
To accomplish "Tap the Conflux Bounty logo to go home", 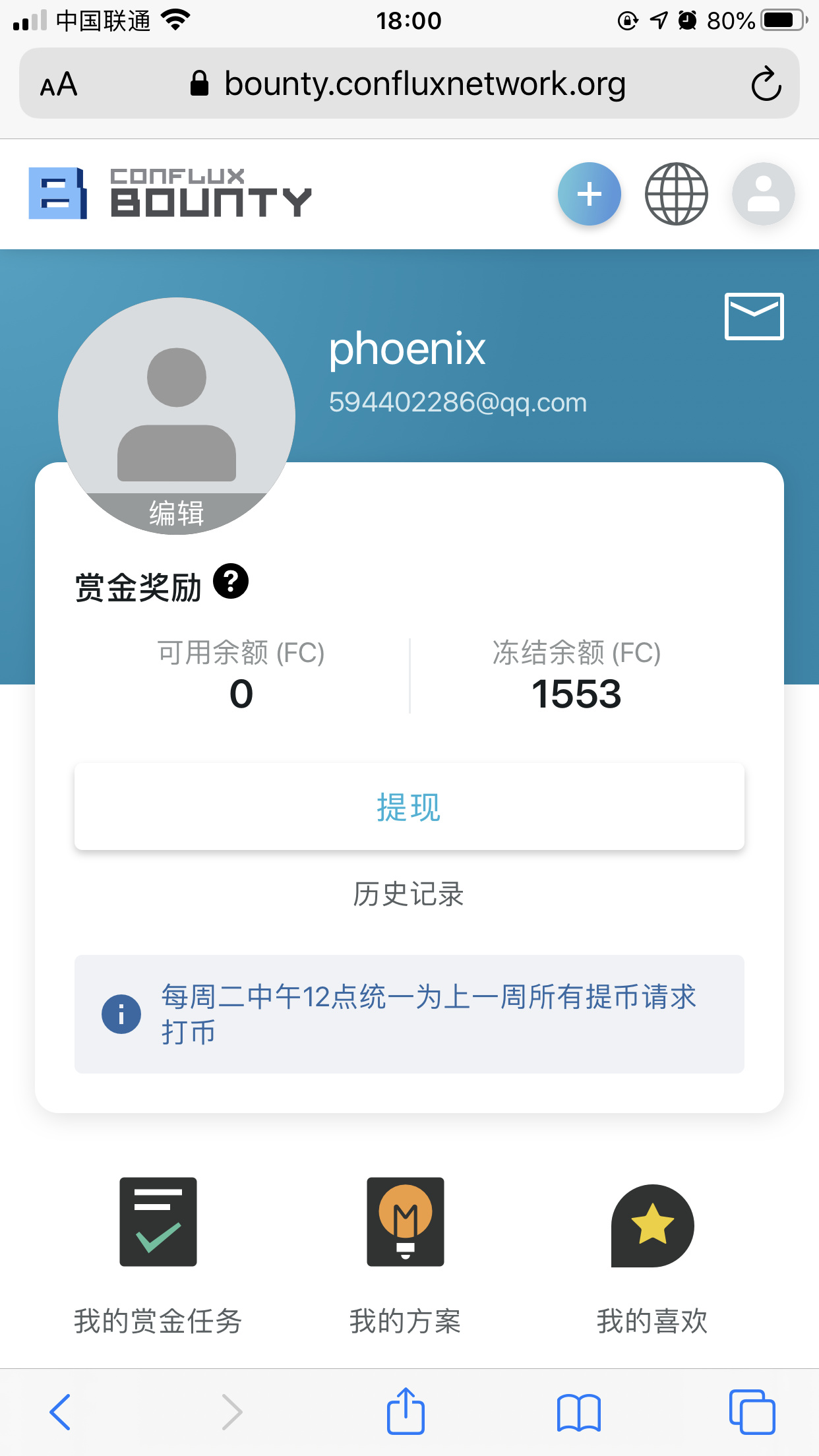I will coord(170,193).
